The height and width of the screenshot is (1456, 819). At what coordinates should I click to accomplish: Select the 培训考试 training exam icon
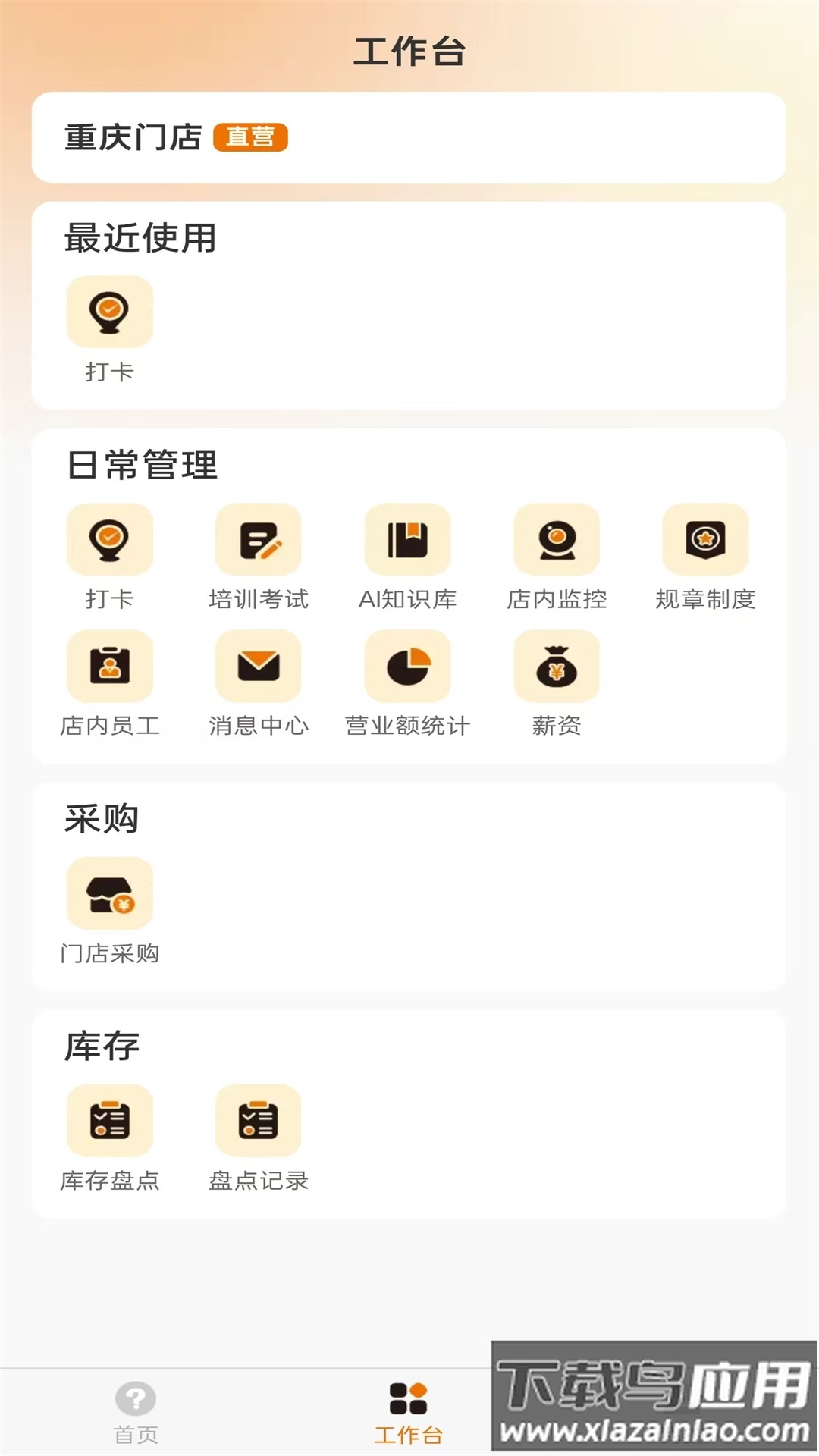pyautogui.click(x=259, y=539)
